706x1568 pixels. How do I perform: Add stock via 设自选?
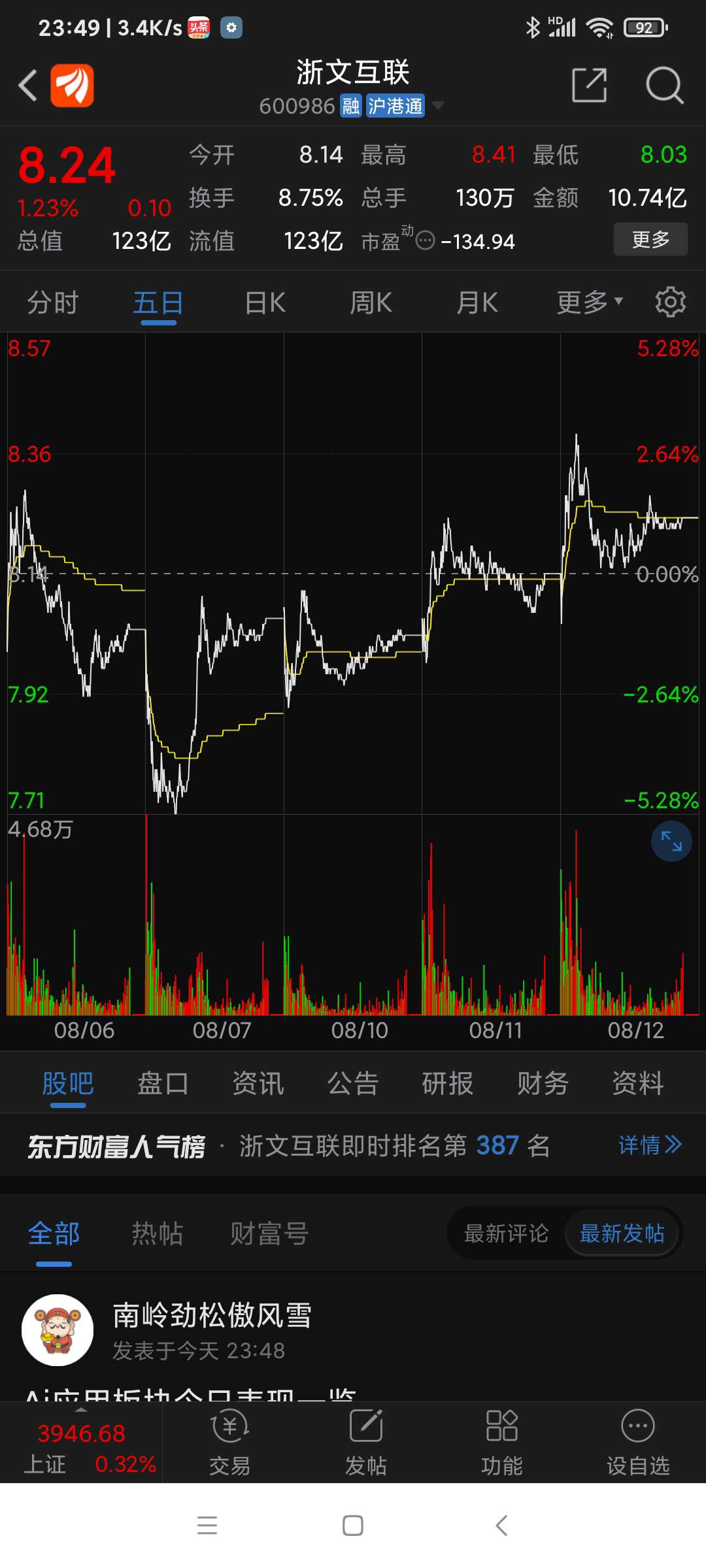pos(638,1442)
